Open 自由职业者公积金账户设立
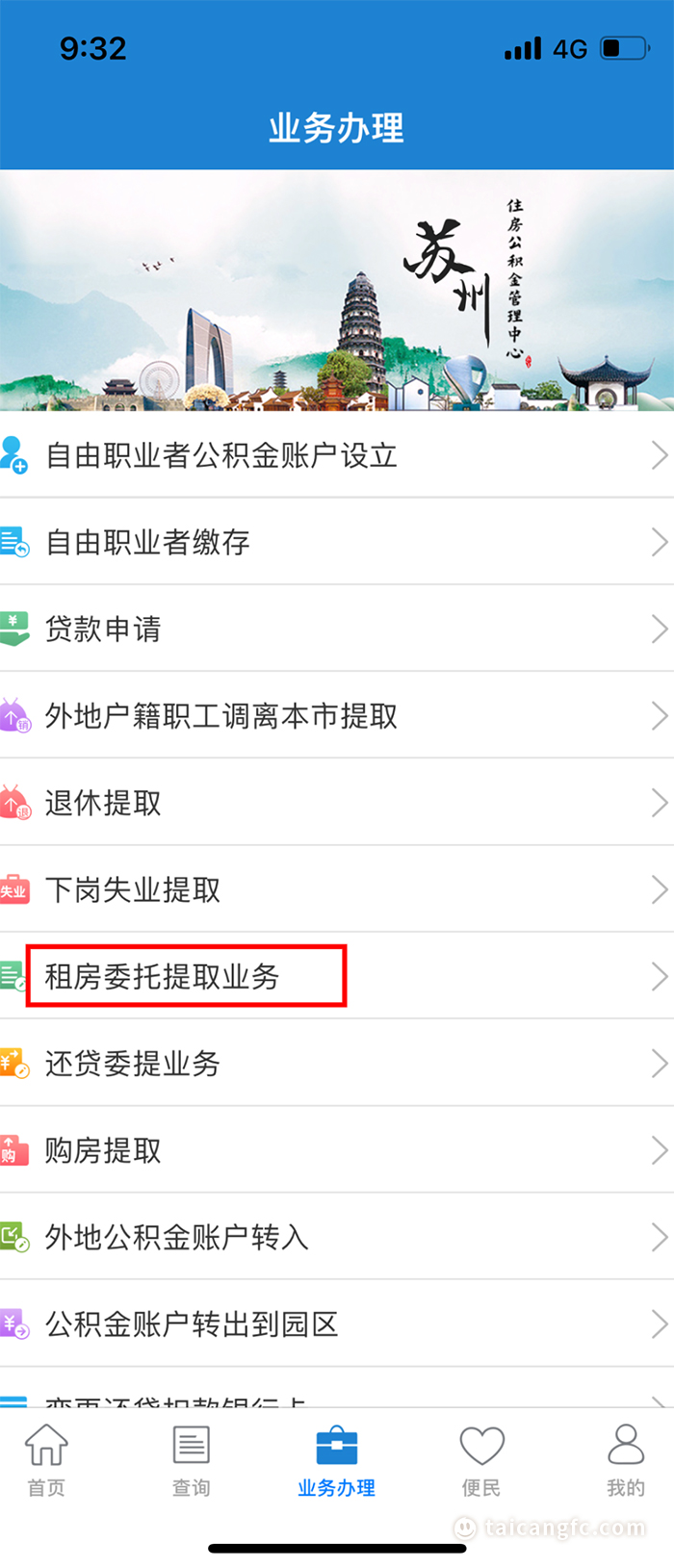This screenshot has width=674, height=1568. pos(221,455)
